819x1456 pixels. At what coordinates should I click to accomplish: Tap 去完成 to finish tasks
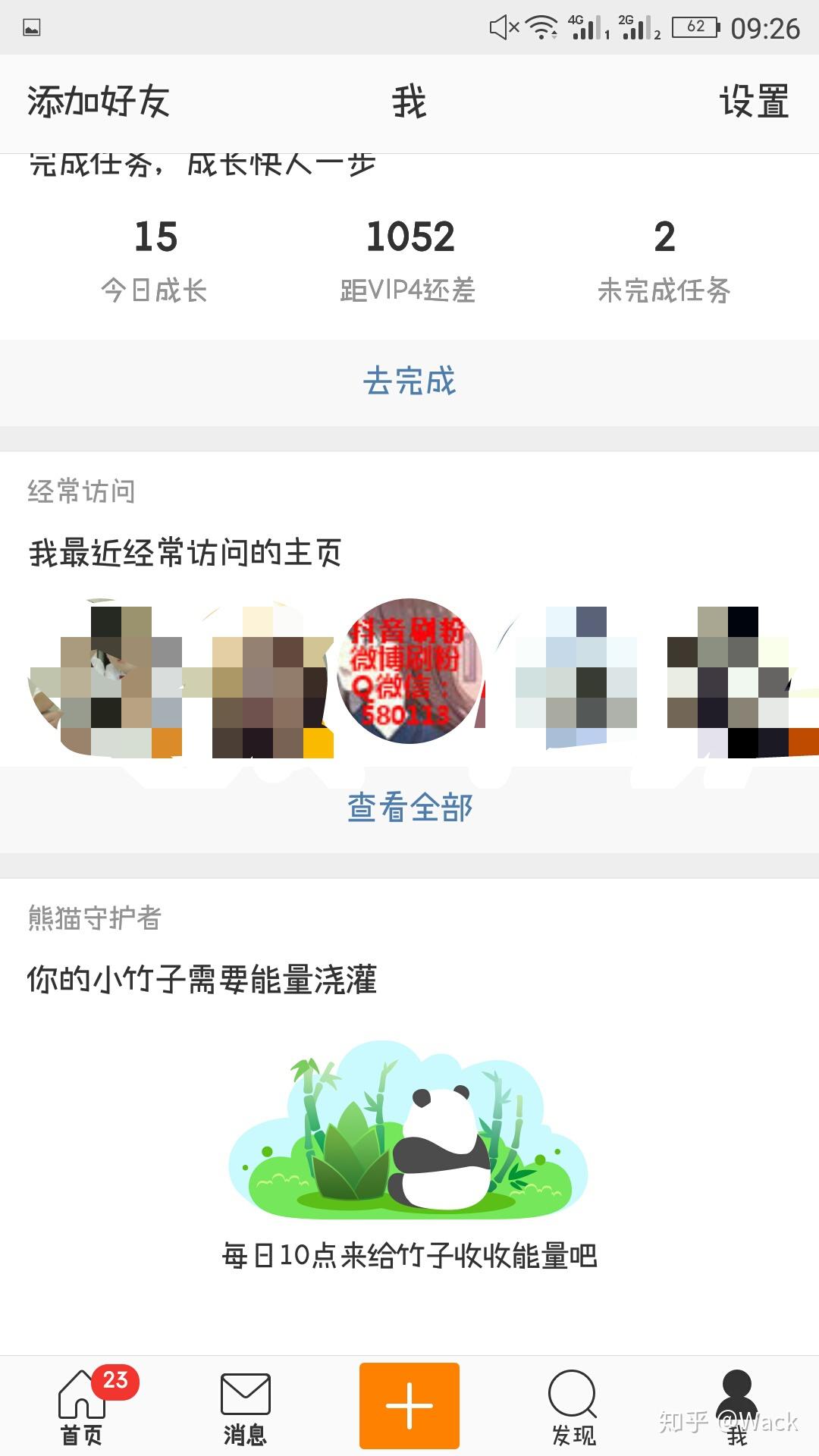point(409,381)
